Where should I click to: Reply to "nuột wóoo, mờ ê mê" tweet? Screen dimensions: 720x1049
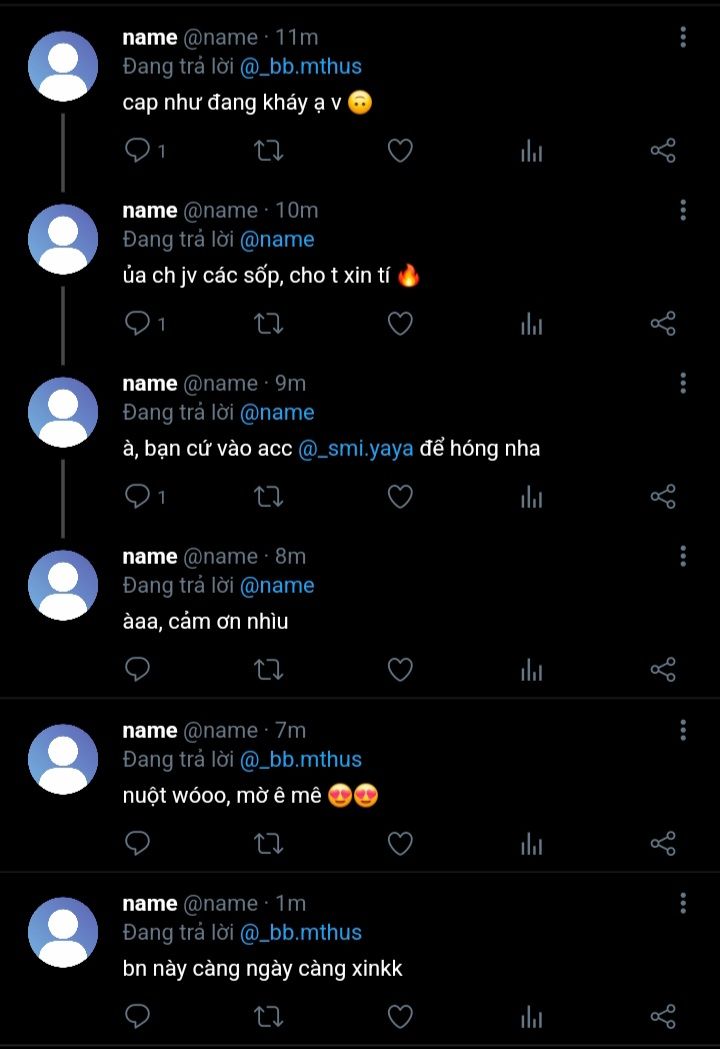pos(137,843)
